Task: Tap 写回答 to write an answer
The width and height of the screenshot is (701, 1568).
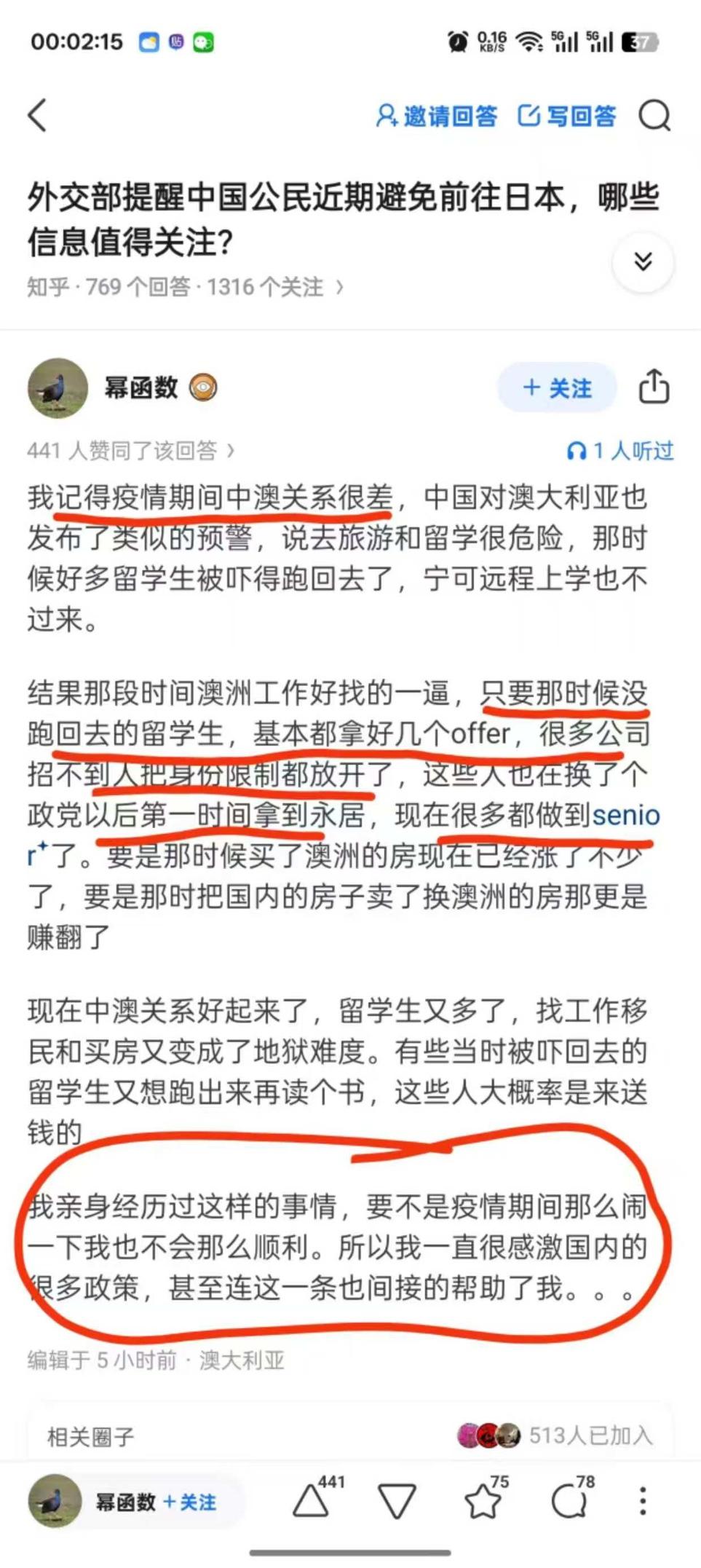Action: click(566, 116)
